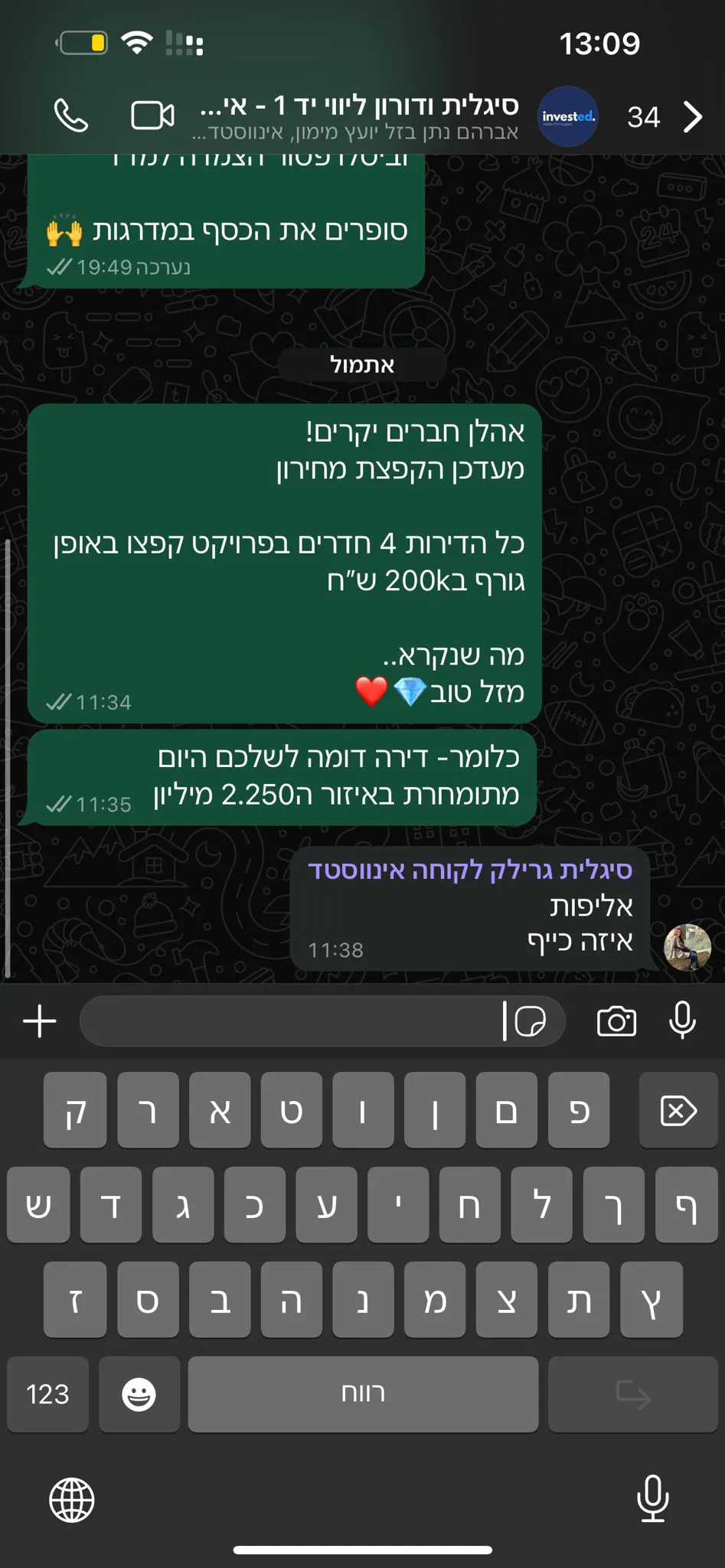Record a voice message with the microphone
The height and width of the screenshot is (1568, 725).
[681, 1021]
